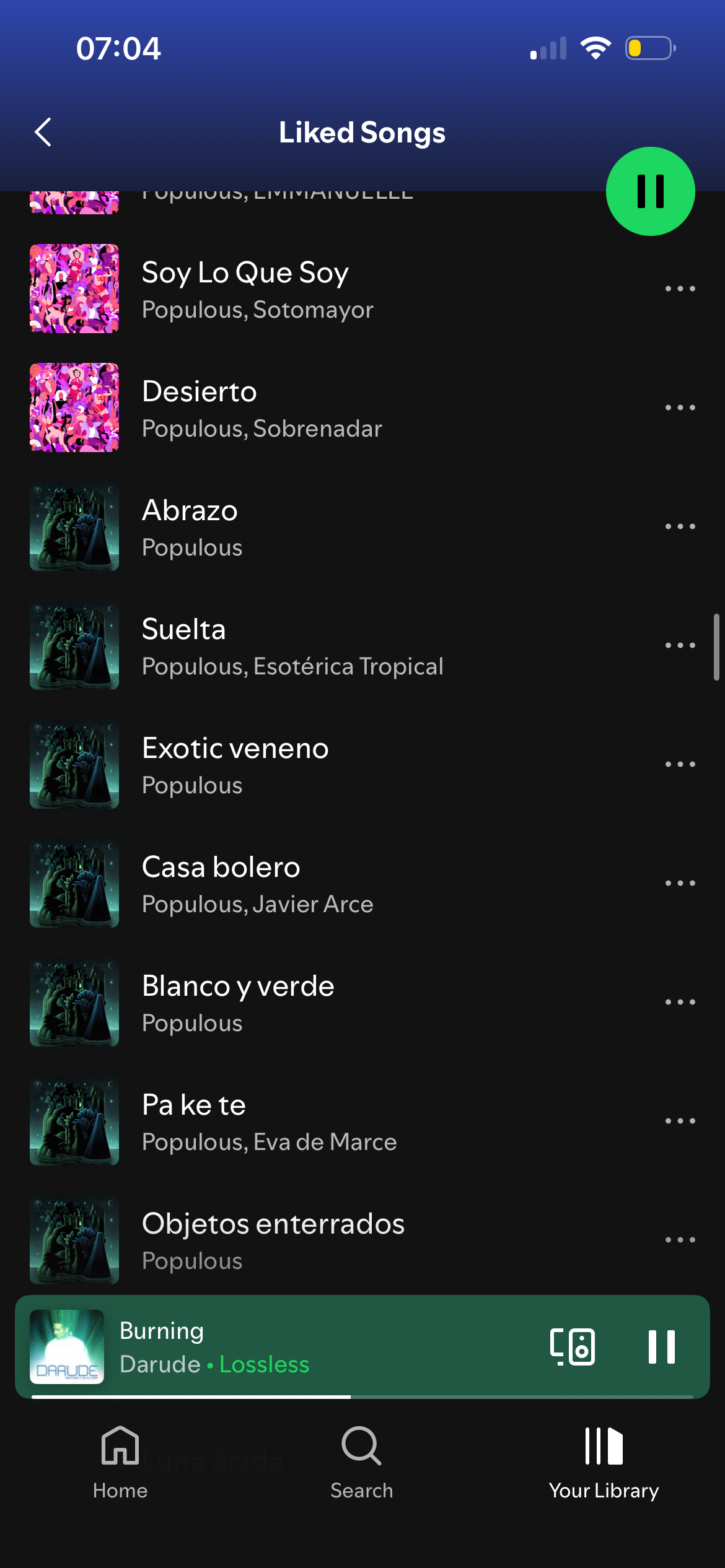725x1568 pixels.
Task: Open more options for Abrazo
Action: (x=680, y=527)
